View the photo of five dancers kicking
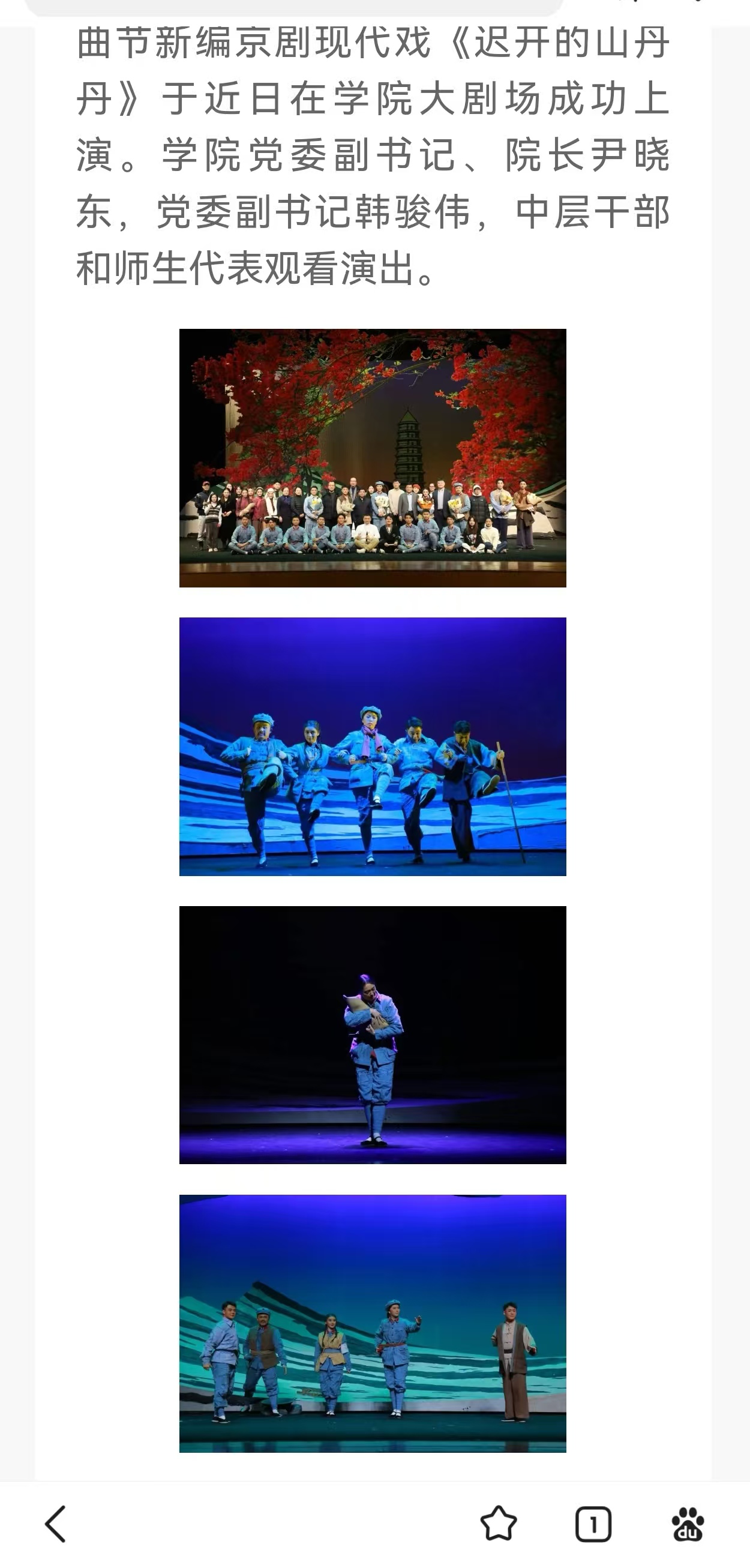750x1568 pixels. tap(373, 746)
